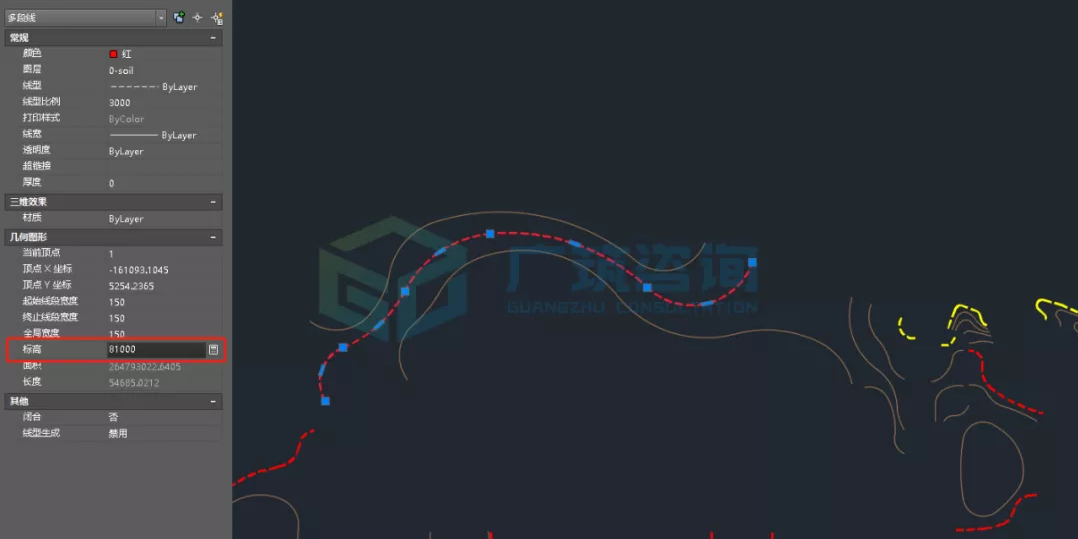1078x539 pixels.
Task: Toggle the PICKADD icon beside the dropdown
Action: point(179,17)
